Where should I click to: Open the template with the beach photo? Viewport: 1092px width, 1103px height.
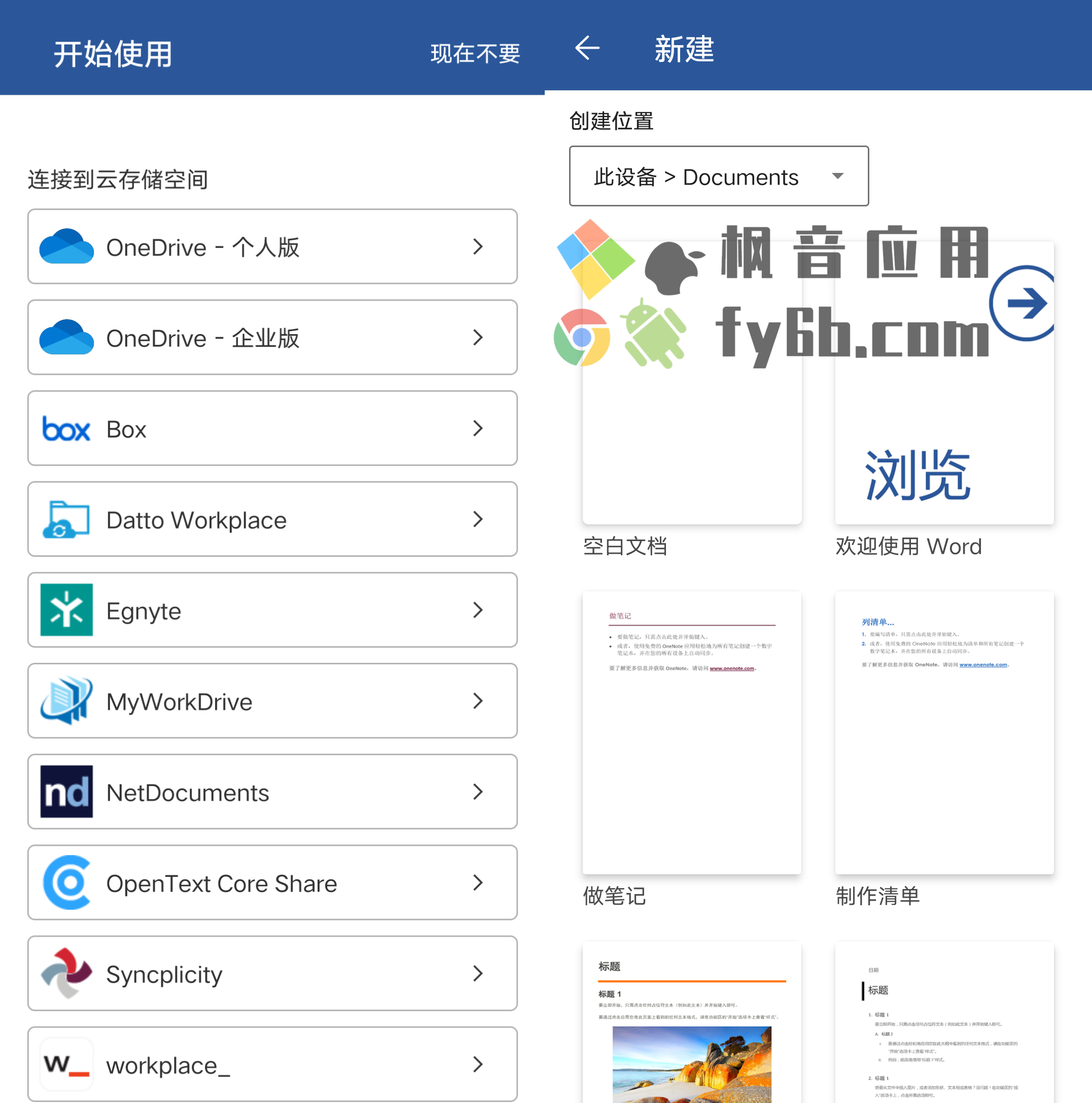[x=691, y=1027]
